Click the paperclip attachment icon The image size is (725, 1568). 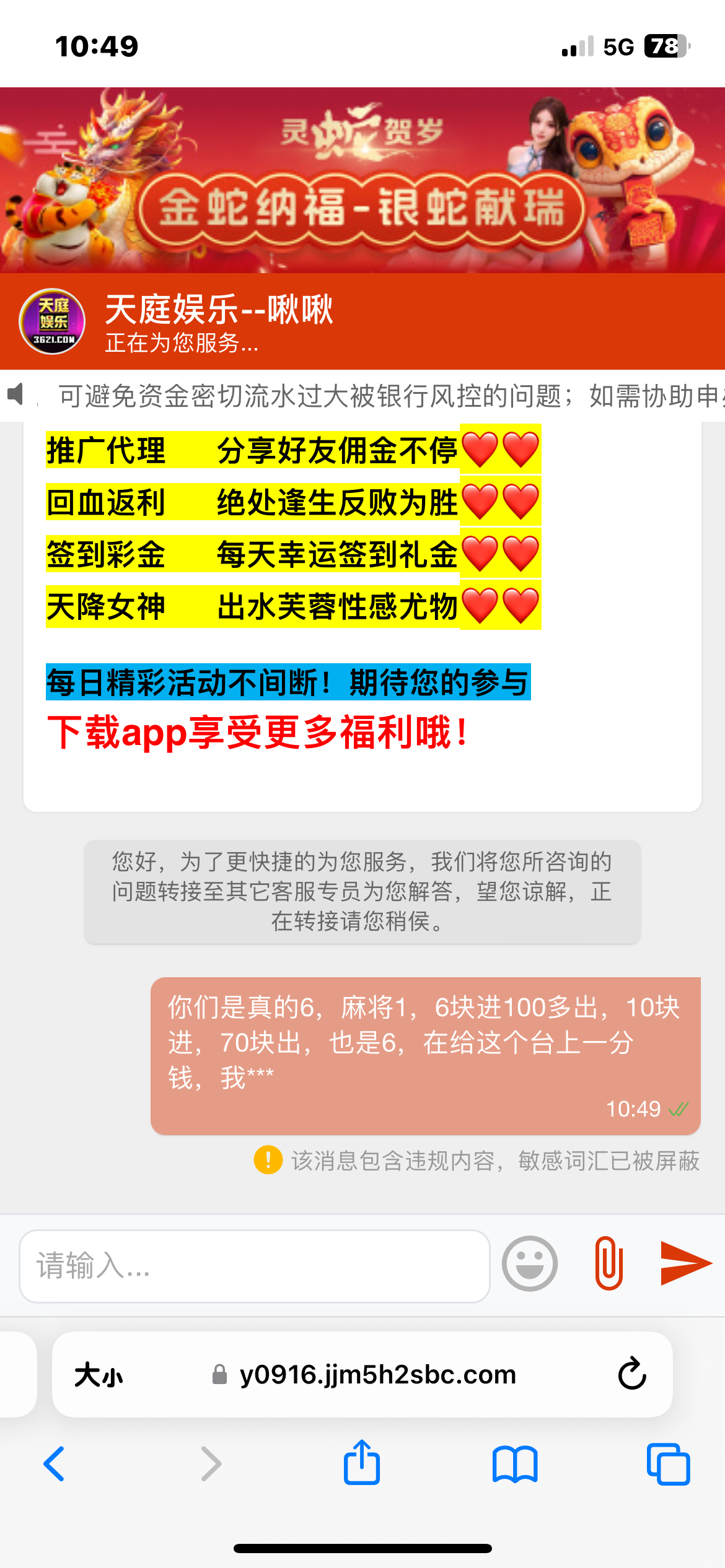pos(609,1263)
